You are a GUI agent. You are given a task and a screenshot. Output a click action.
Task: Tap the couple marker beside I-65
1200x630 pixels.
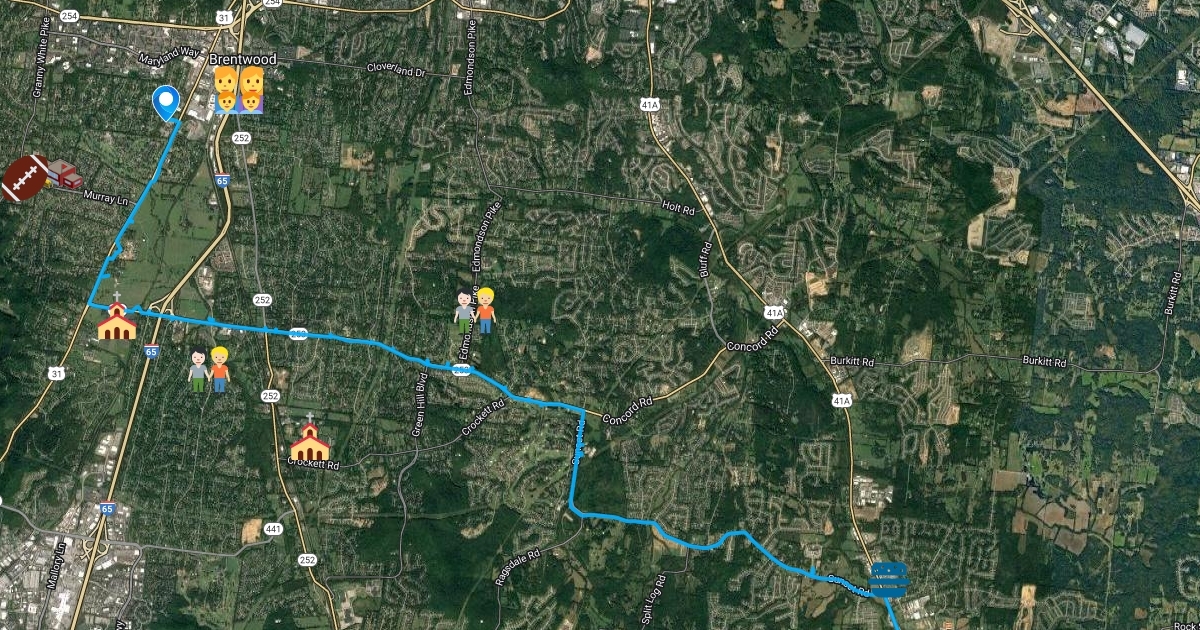point(209,369)
